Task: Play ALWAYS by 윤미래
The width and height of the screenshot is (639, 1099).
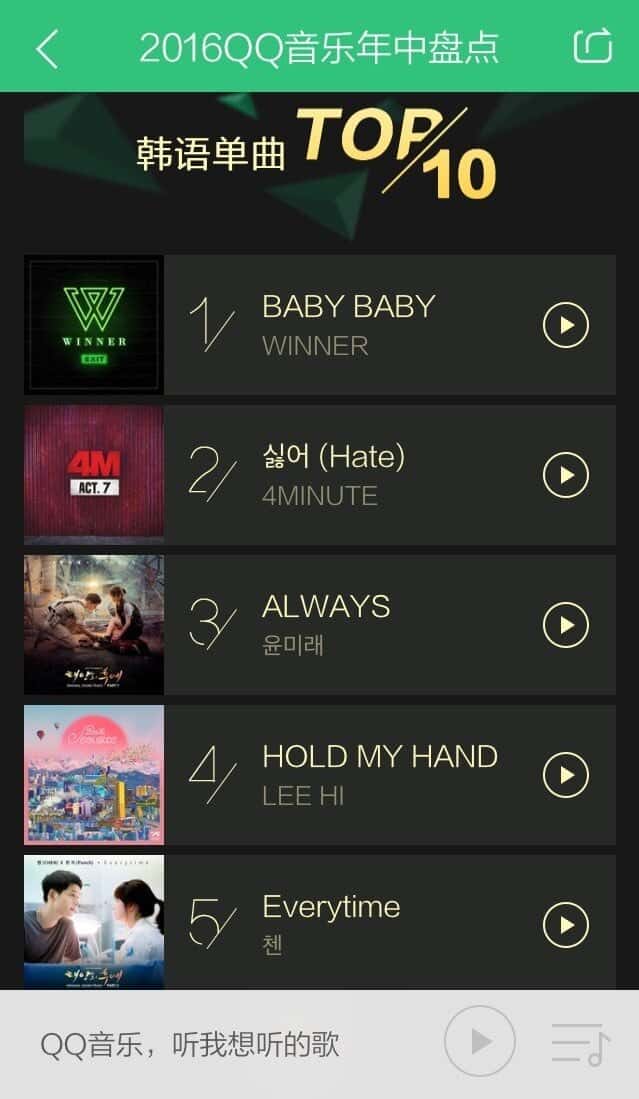Action: tap(565, 625)
